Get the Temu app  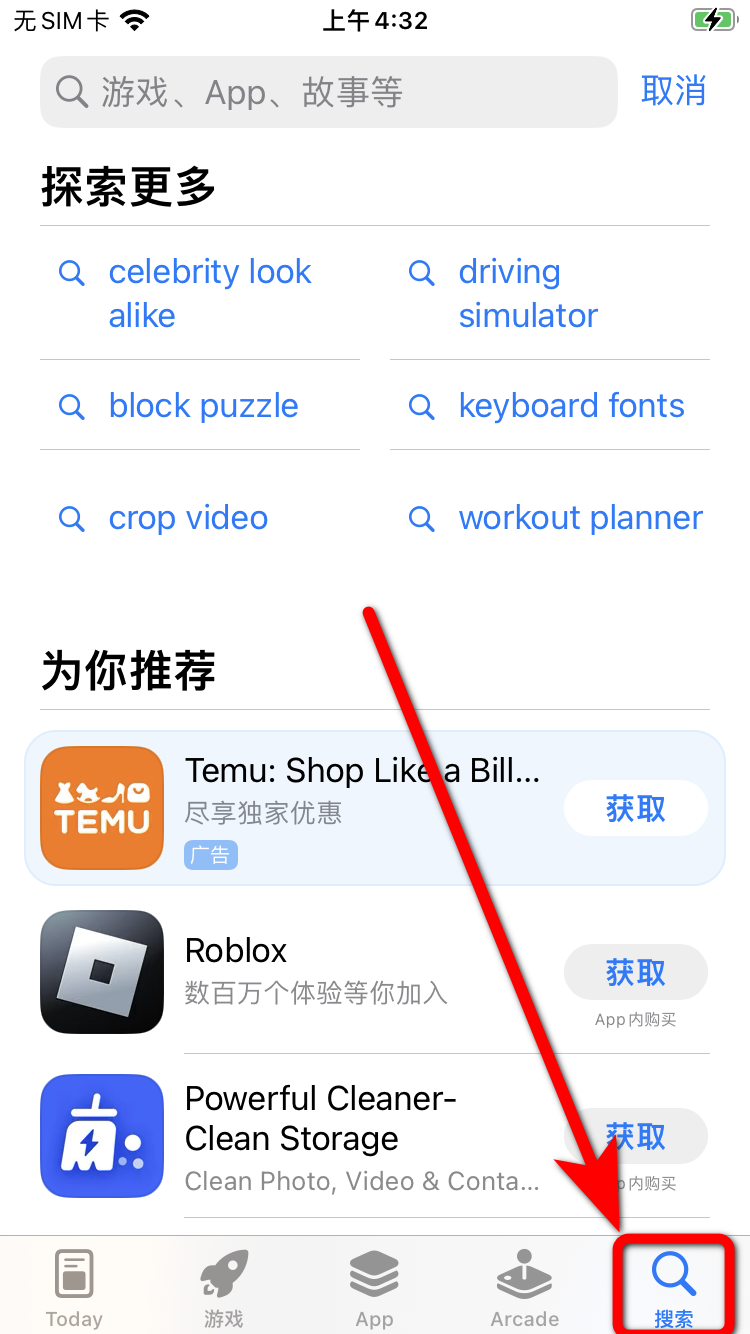[635, 808]
